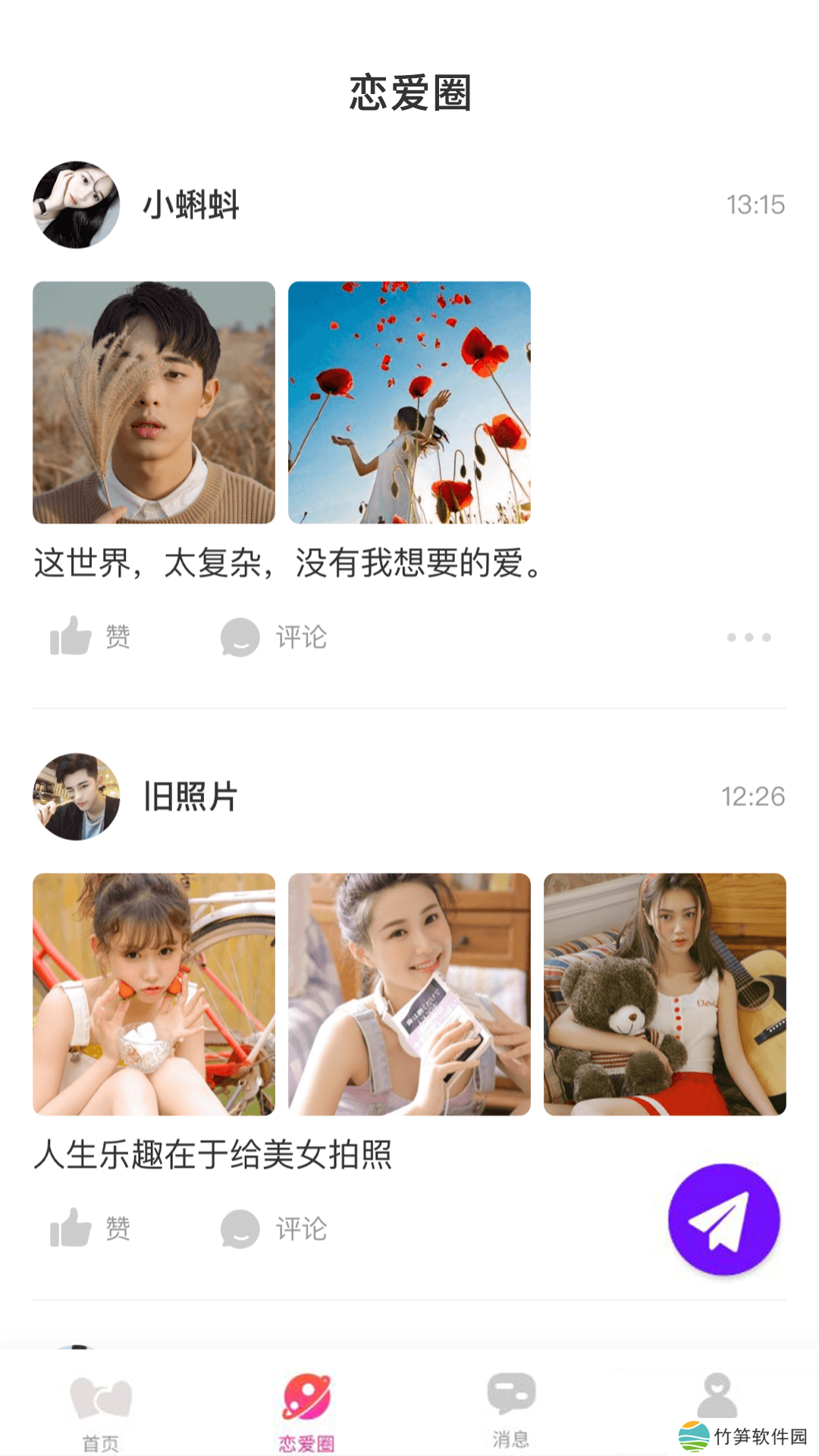Tap the purple paper plane publish button

click(x=723, y=1219)
